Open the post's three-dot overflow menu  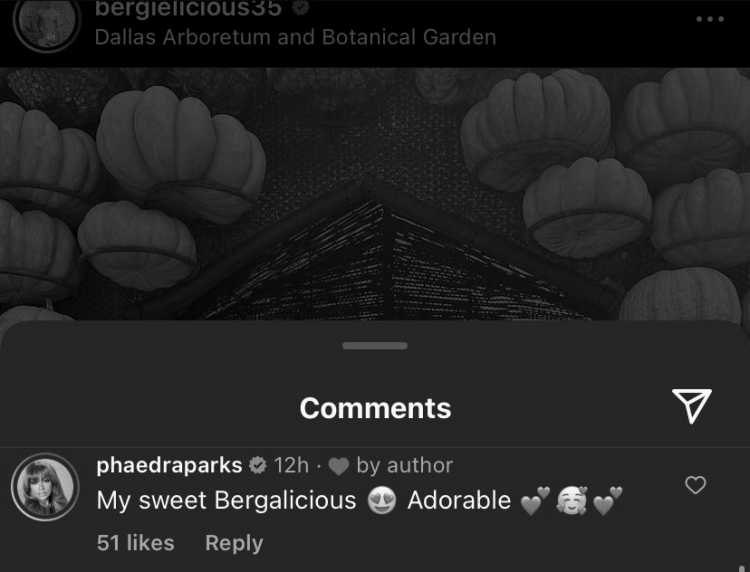tap(708, 18)
